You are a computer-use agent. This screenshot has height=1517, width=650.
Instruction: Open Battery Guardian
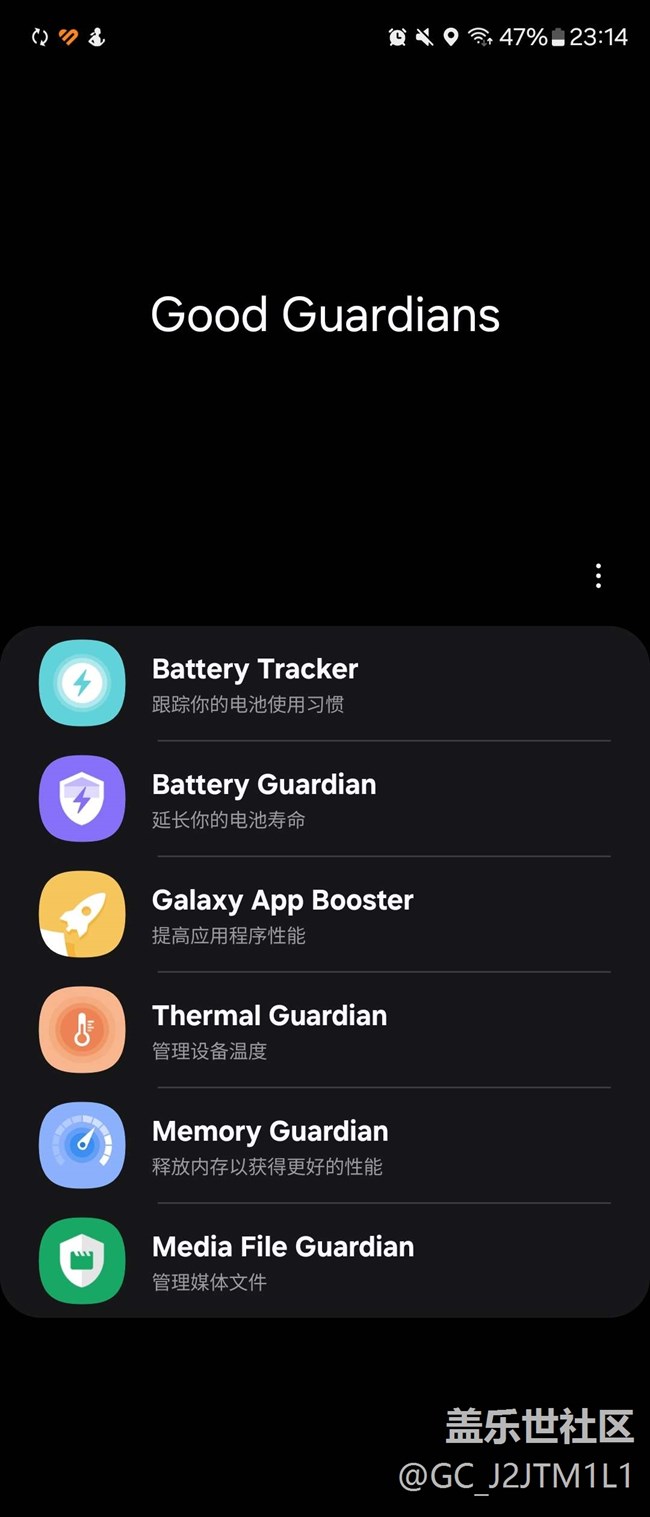point(325,799)
